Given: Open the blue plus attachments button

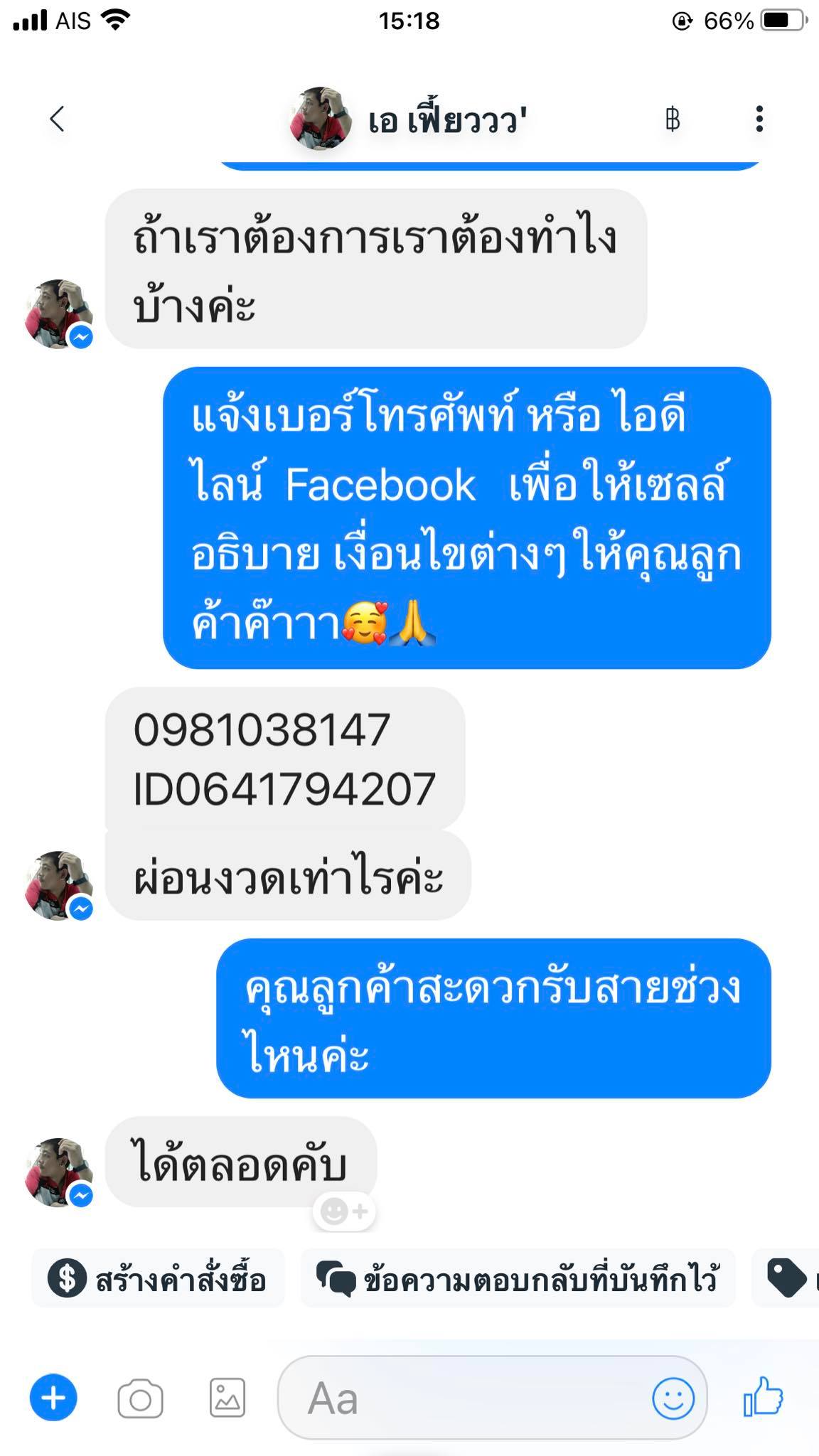Looking at the screenshot, I should point(53,1398).
